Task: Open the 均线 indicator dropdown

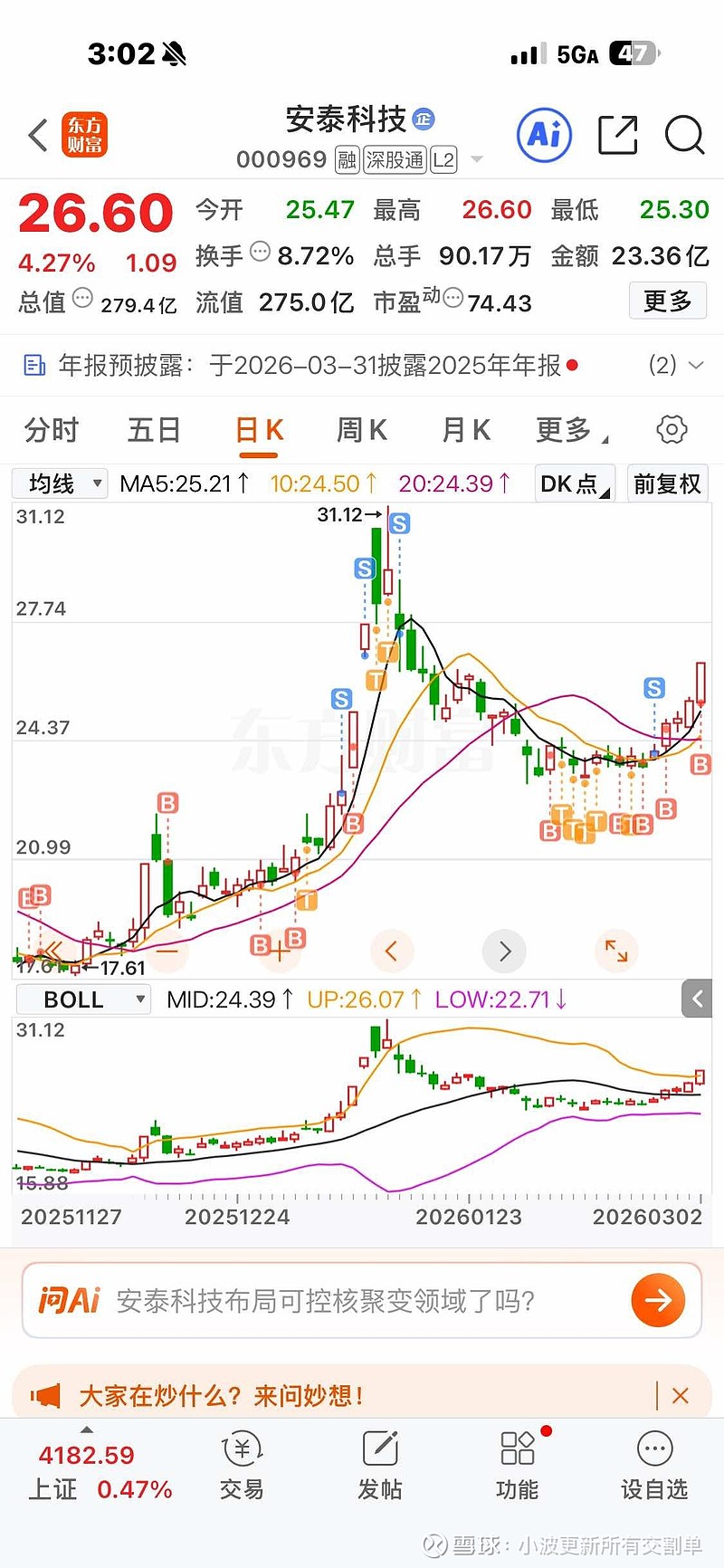Action: tap(58, 483)
